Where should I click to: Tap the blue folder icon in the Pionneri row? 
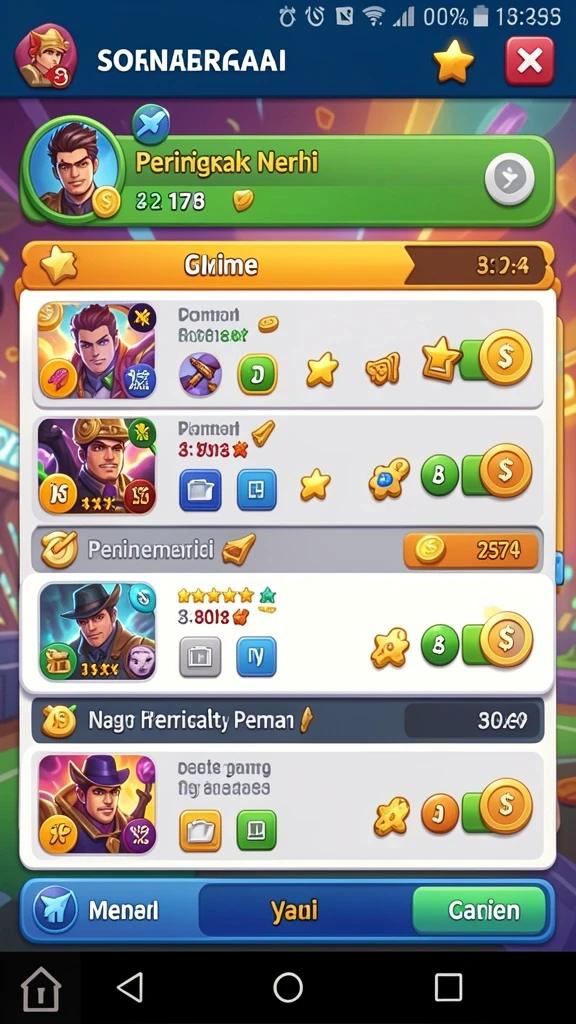(200, 490)
